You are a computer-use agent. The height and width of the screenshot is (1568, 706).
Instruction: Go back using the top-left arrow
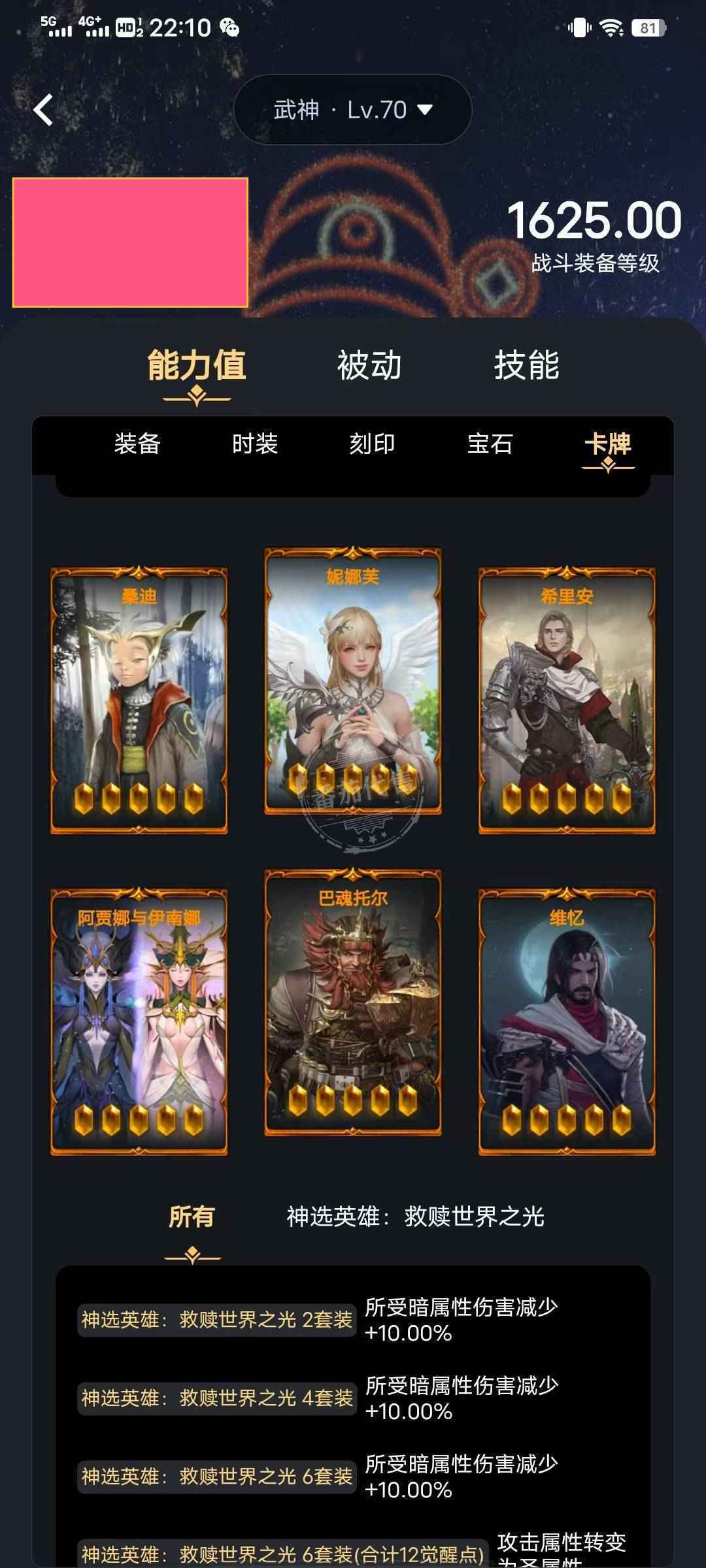[43, 110]
